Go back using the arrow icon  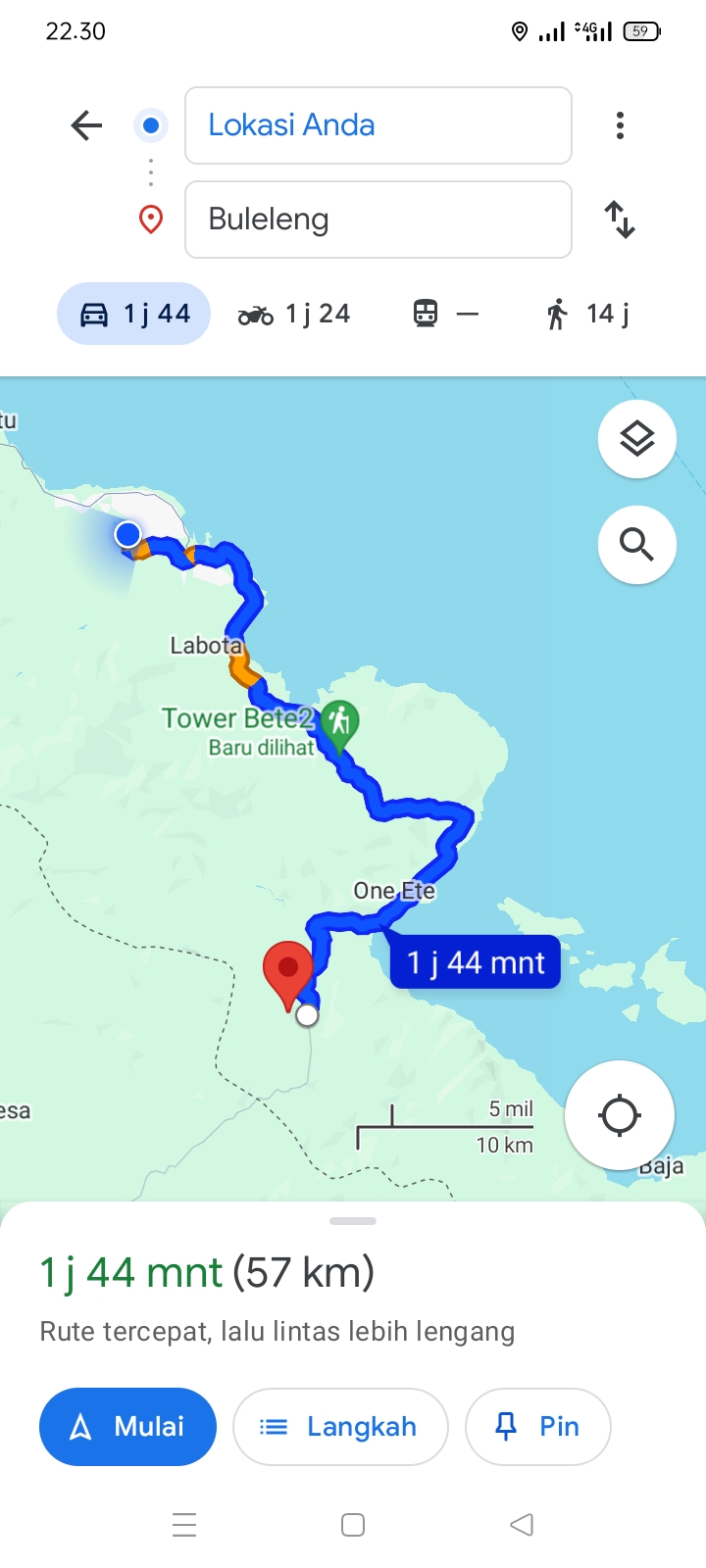click(x=86, y=125)
